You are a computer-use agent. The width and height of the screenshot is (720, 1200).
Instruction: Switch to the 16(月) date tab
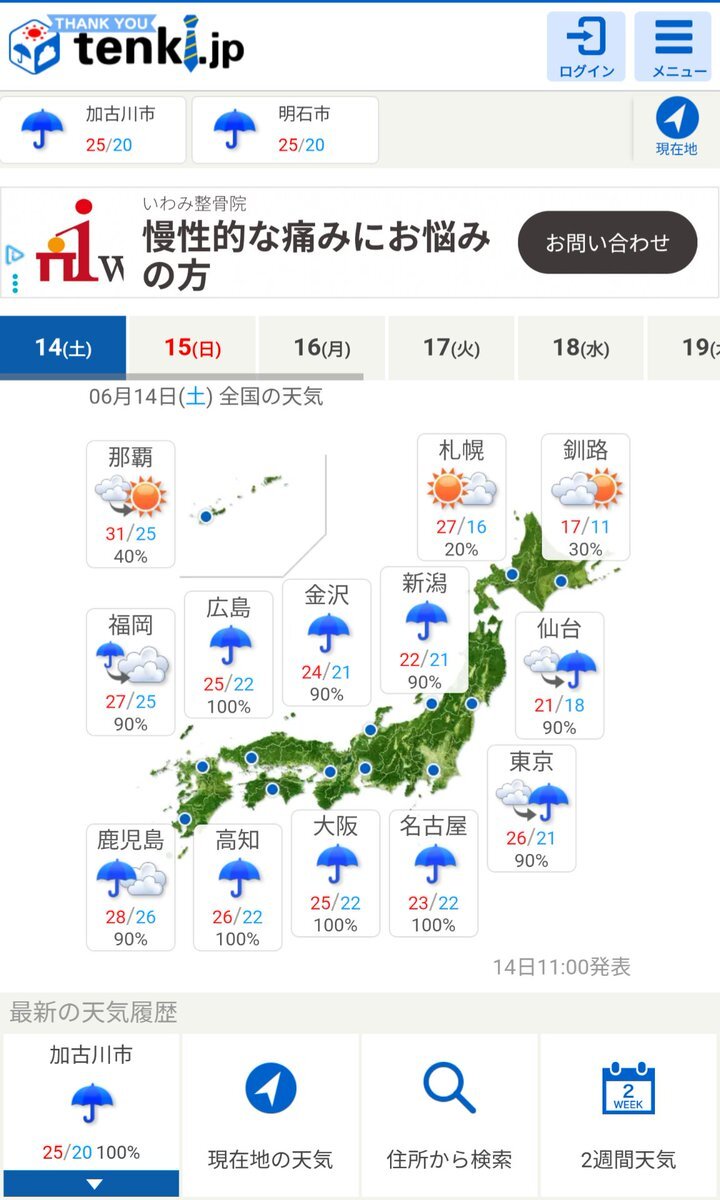[322, 347]
